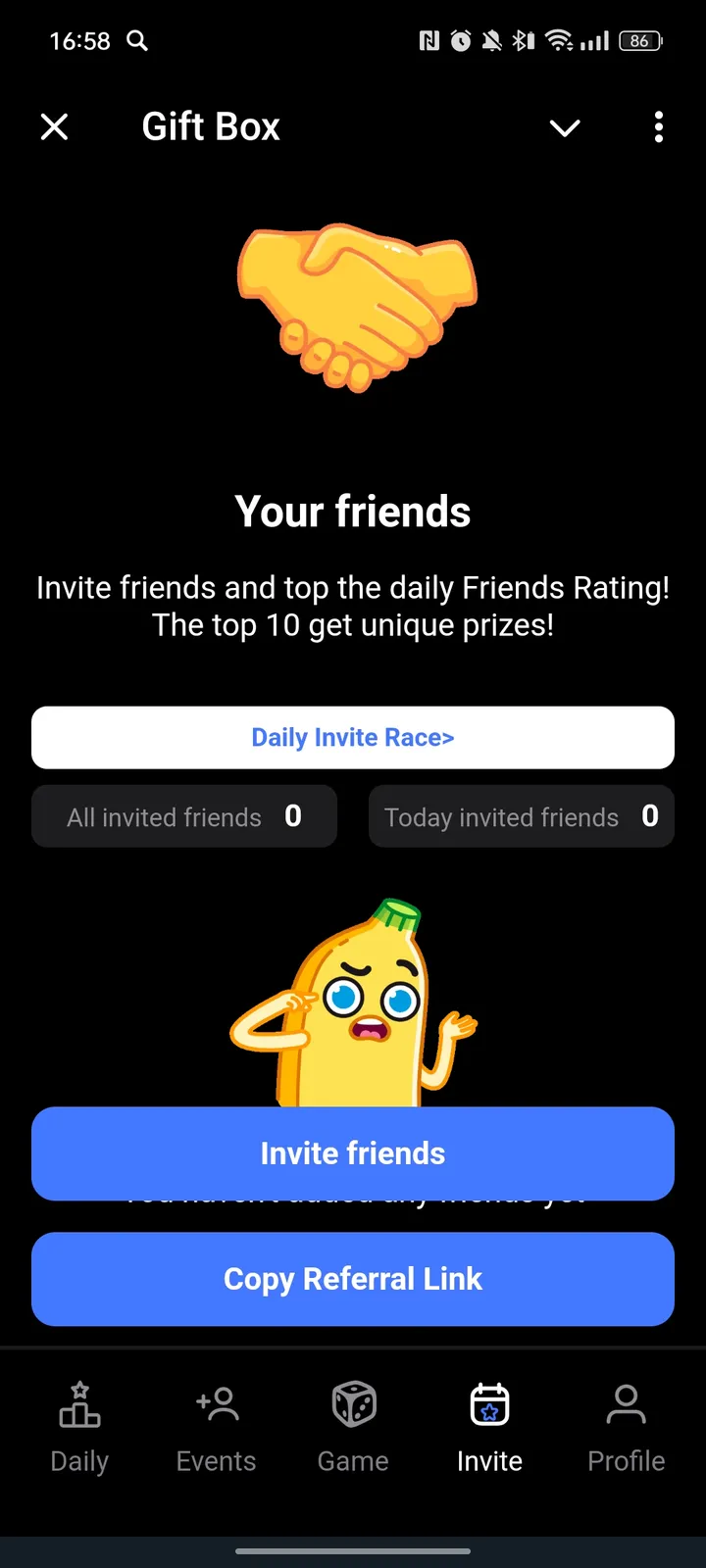
Task: Tap the search icon in the status bar
Action: (x=137, y=41)
